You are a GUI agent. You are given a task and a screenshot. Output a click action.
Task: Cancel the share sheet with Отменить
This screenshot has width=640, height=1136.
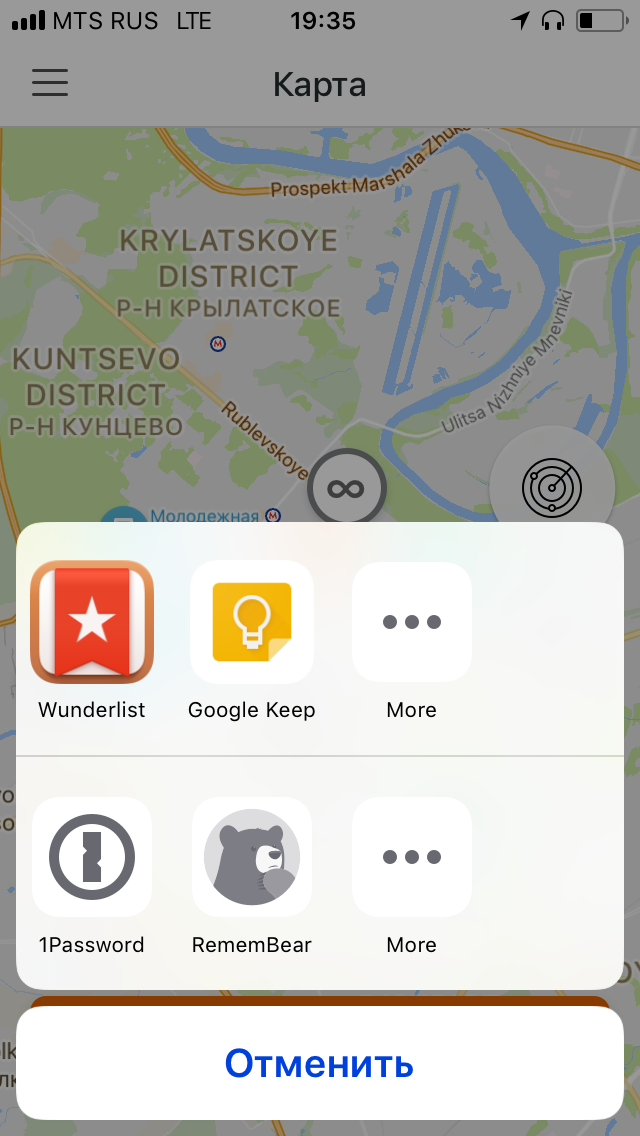pyautogui.click(x=320, y=1063)
